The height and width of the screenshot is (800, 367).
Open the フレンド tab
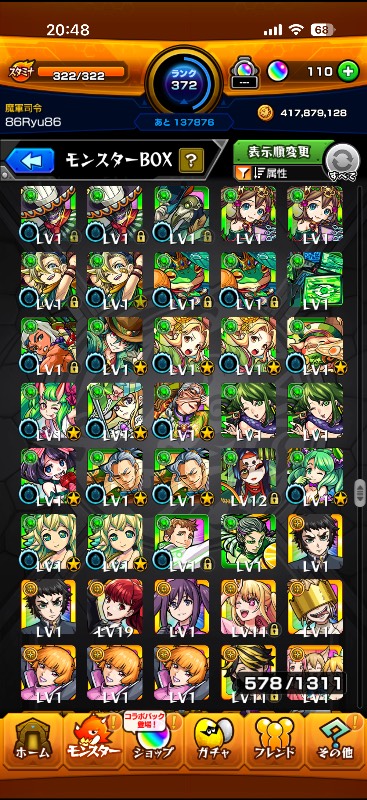[274, 741]
